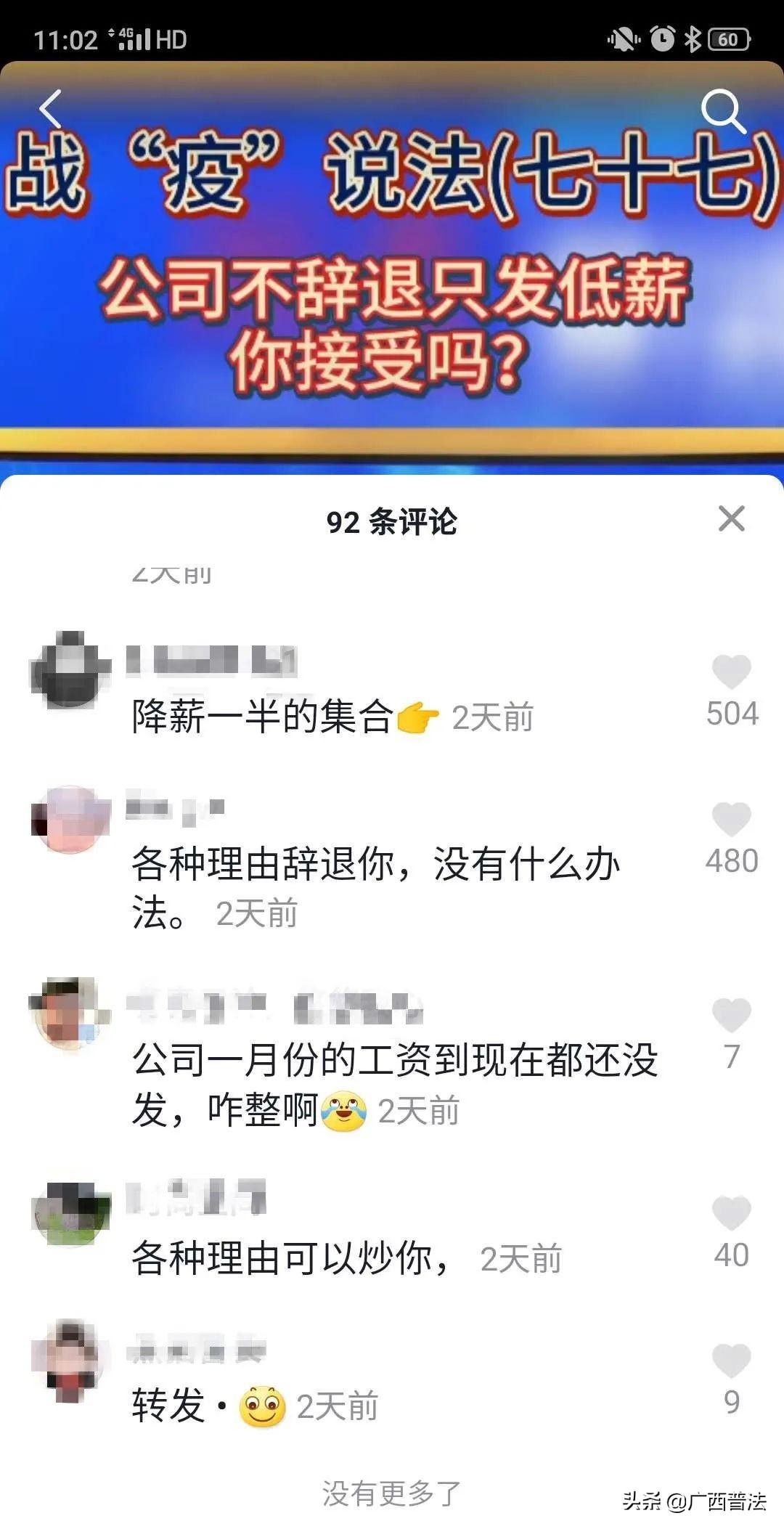784x1529 pixels.
Task: Open avatar of the 降薪一半的集合 commenter
Action: click(x=70, y=670)
